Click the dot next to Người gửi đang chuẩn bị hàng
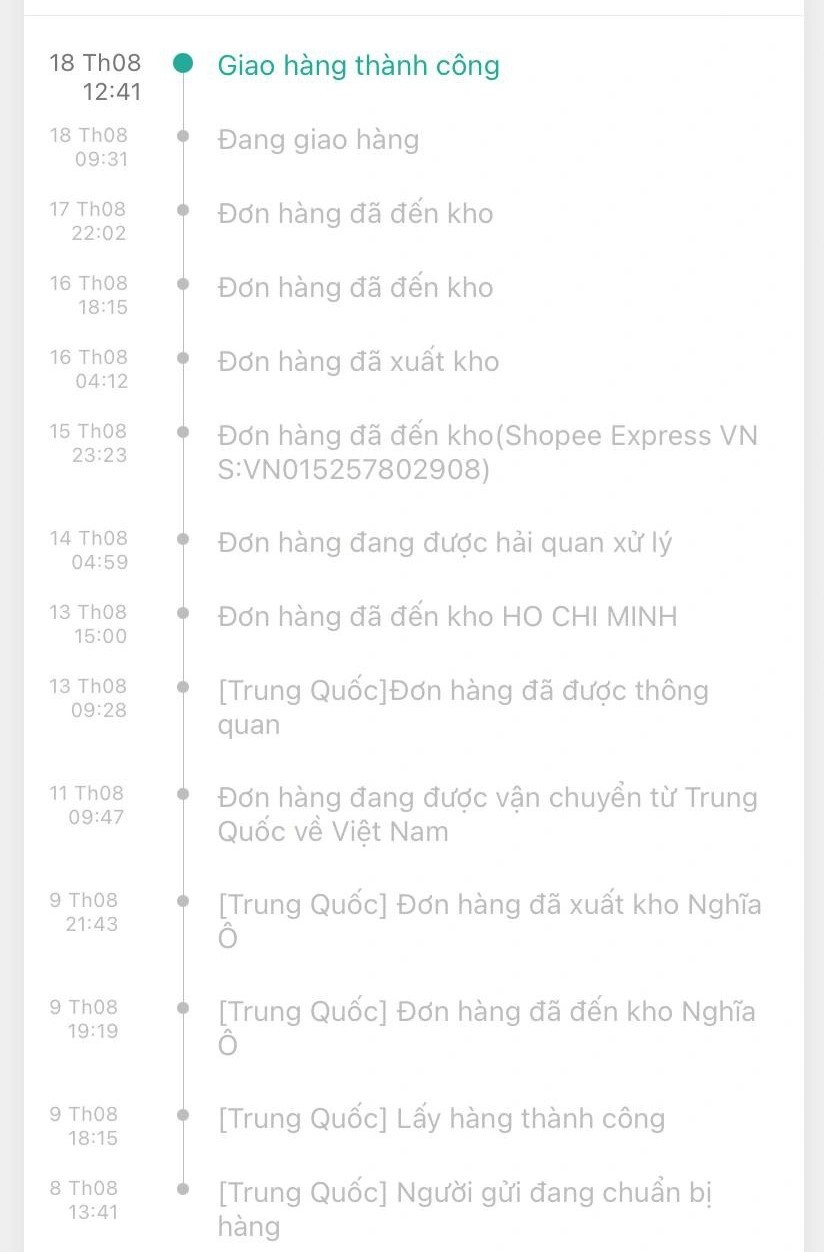This screenshot has height=1252, width=824. pos(181,1187)
